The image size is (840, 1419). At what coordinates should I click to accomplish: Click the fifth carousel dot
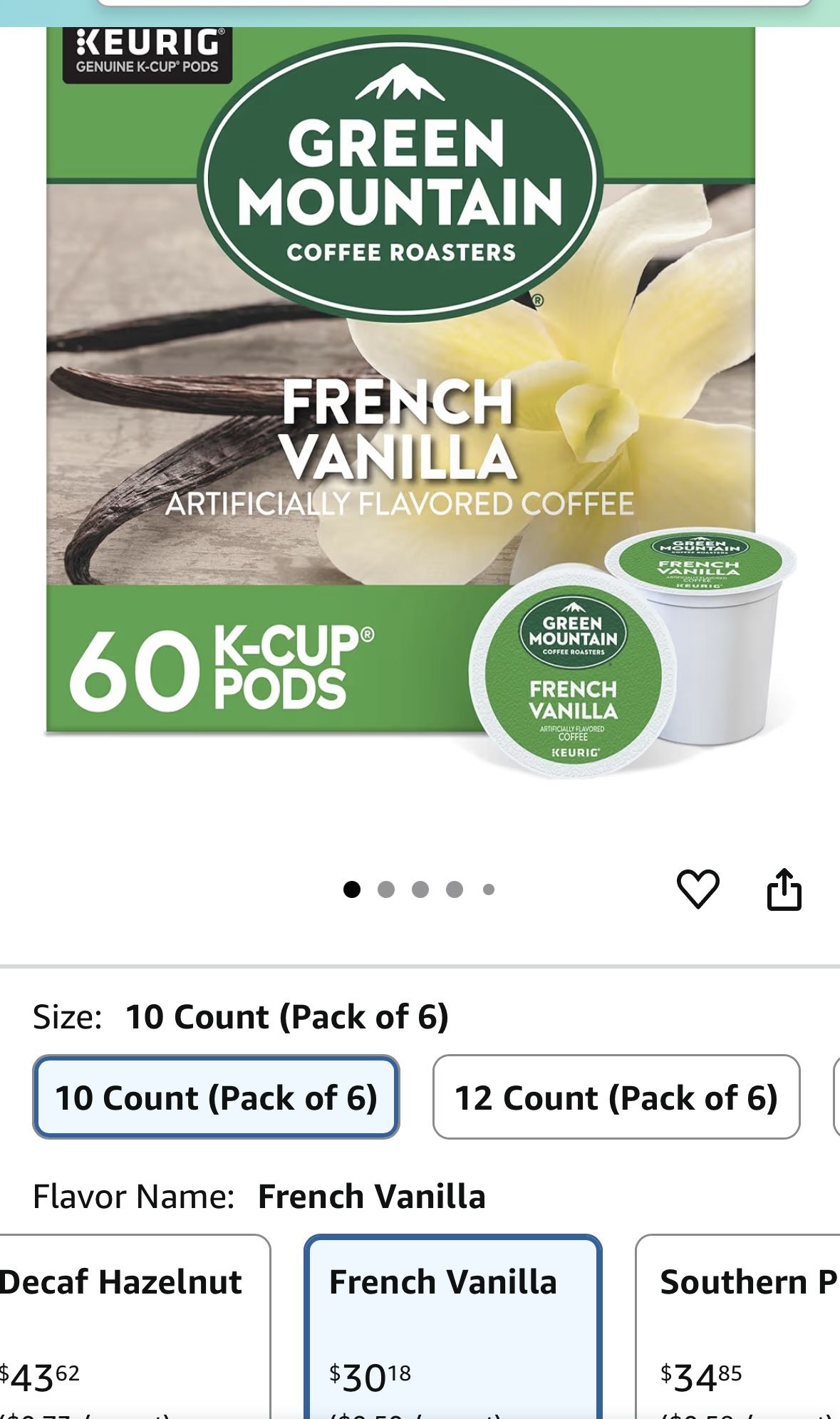(489, 888)
